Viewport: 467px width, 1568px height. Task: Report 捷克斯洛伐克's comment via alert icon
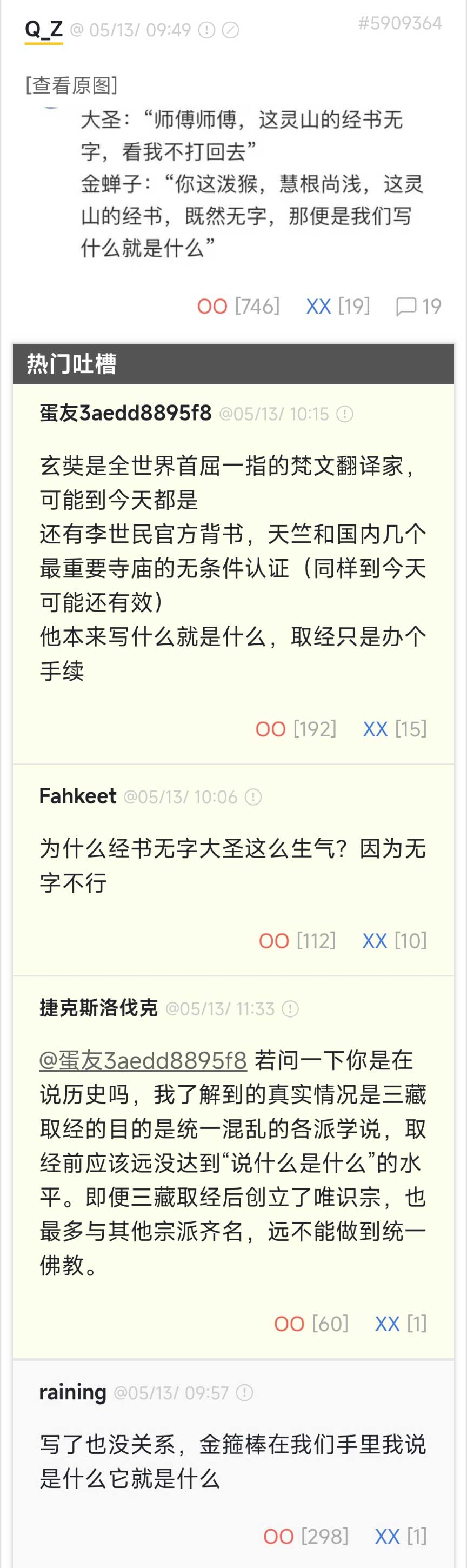290,1008
